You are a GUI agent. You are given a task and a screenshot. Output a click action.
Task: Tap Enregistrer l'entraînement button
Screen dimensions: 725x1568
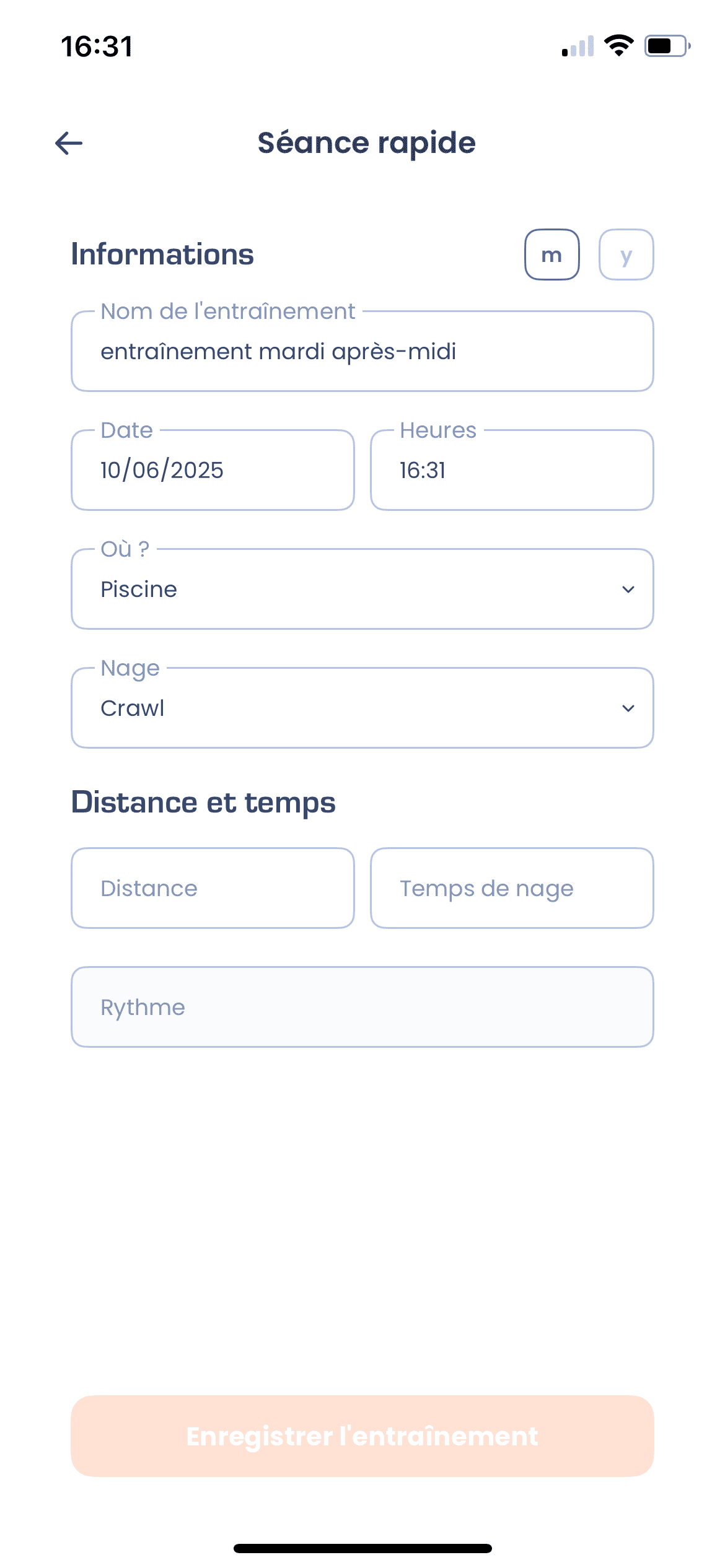point(362,1435)
